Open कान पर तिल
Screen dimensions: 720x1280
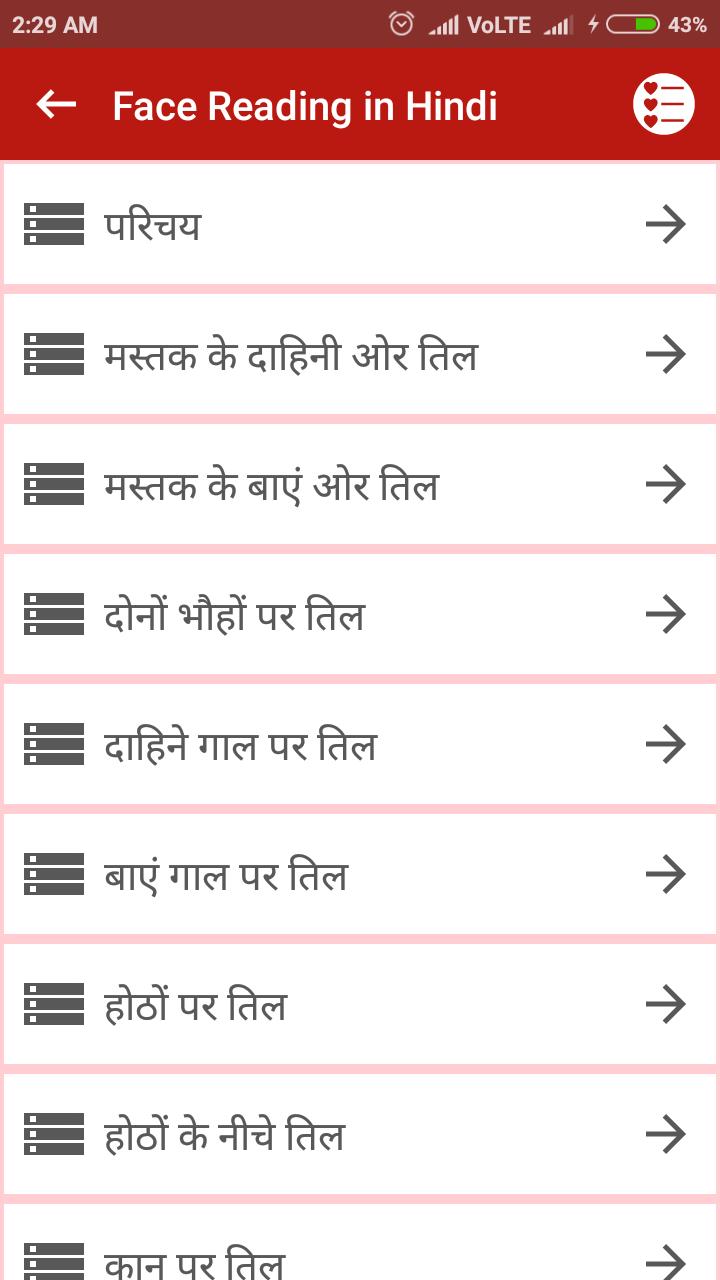click(360, 1242)
